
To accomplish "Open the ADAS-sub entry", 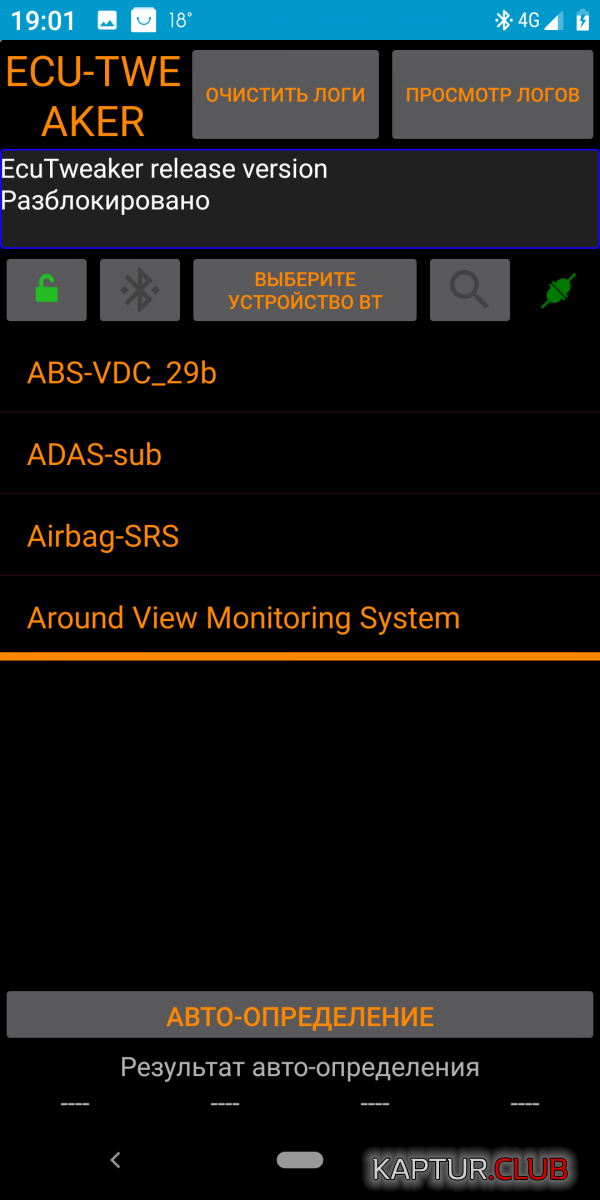I will (300, 454).
